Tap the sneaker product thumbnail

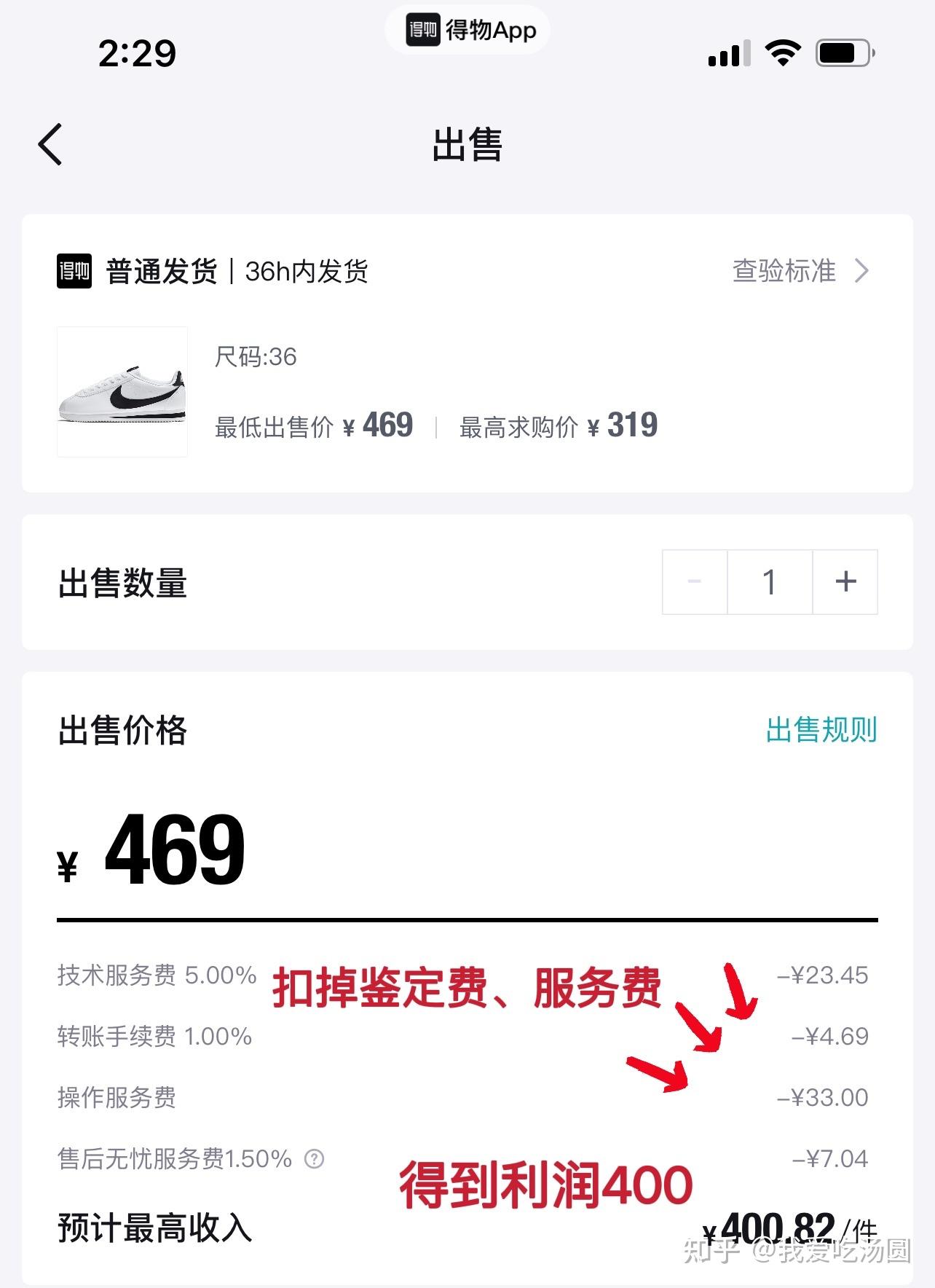coord(122,392)
